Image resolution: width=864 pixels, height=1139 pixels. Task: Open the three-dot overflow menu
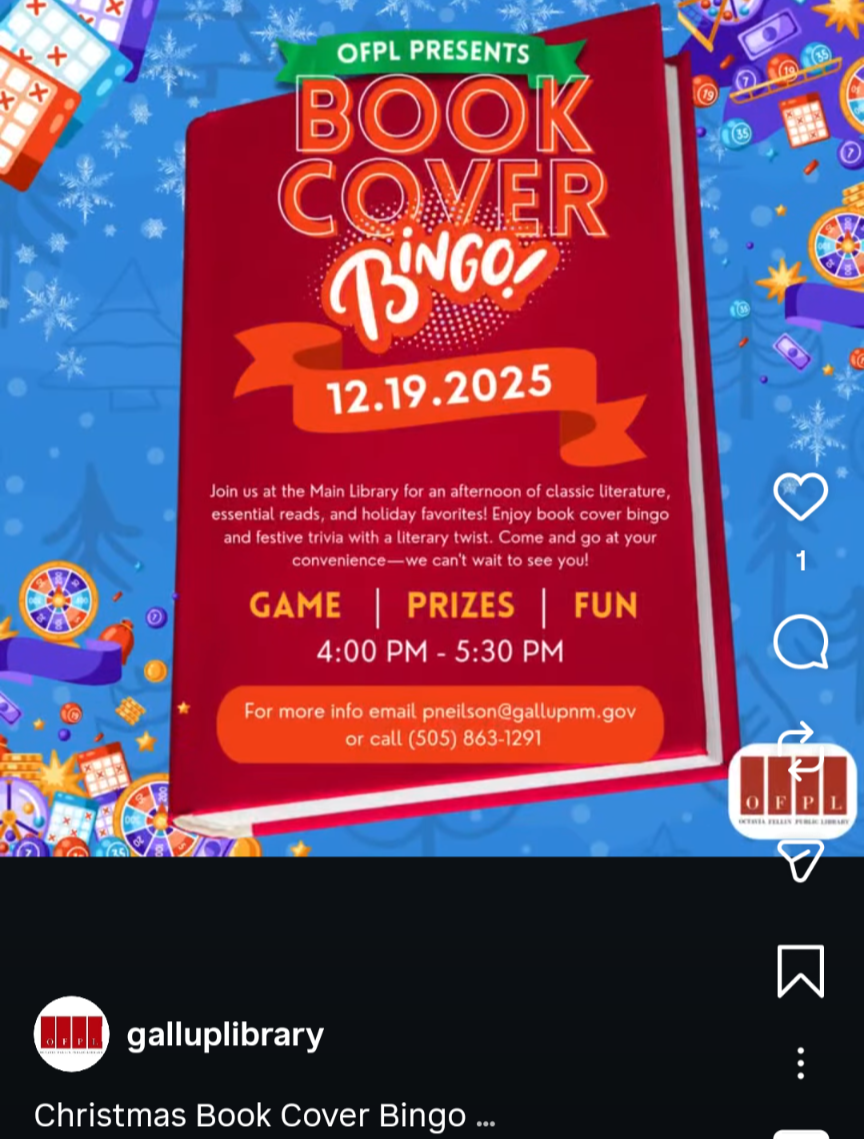click(800, 1063)
